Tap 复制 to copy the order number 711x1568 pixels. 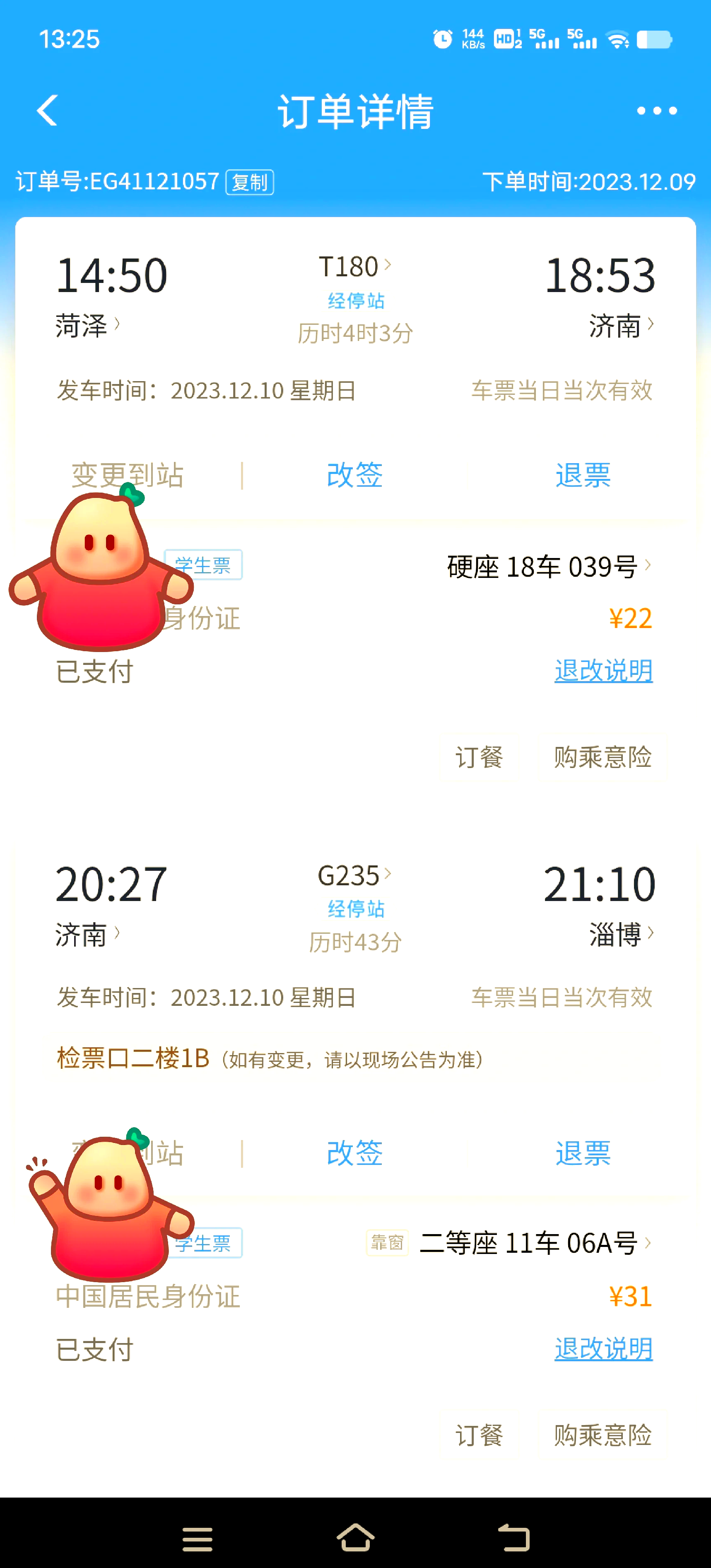click(249, 182)
